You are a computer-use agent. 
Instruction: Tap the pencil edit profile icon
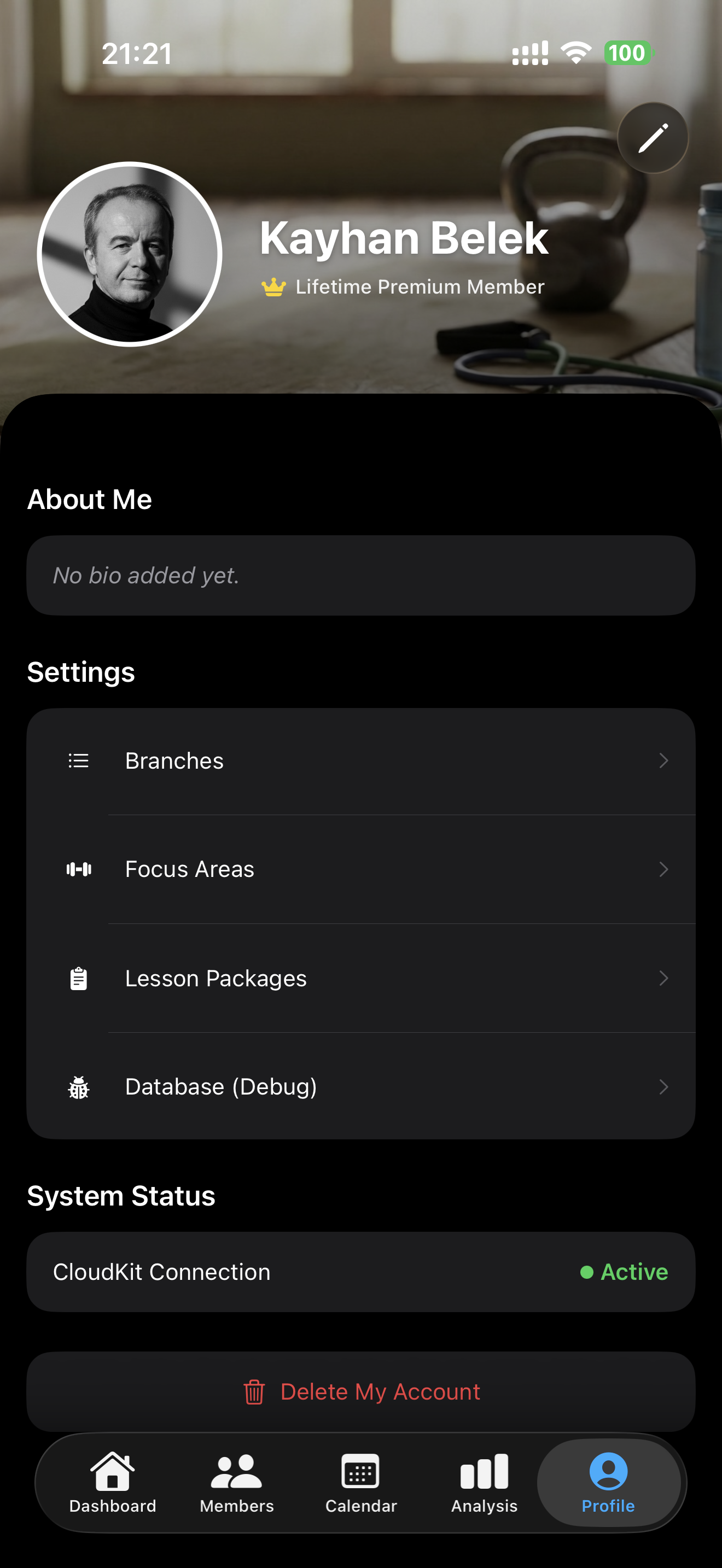[653, 138]
